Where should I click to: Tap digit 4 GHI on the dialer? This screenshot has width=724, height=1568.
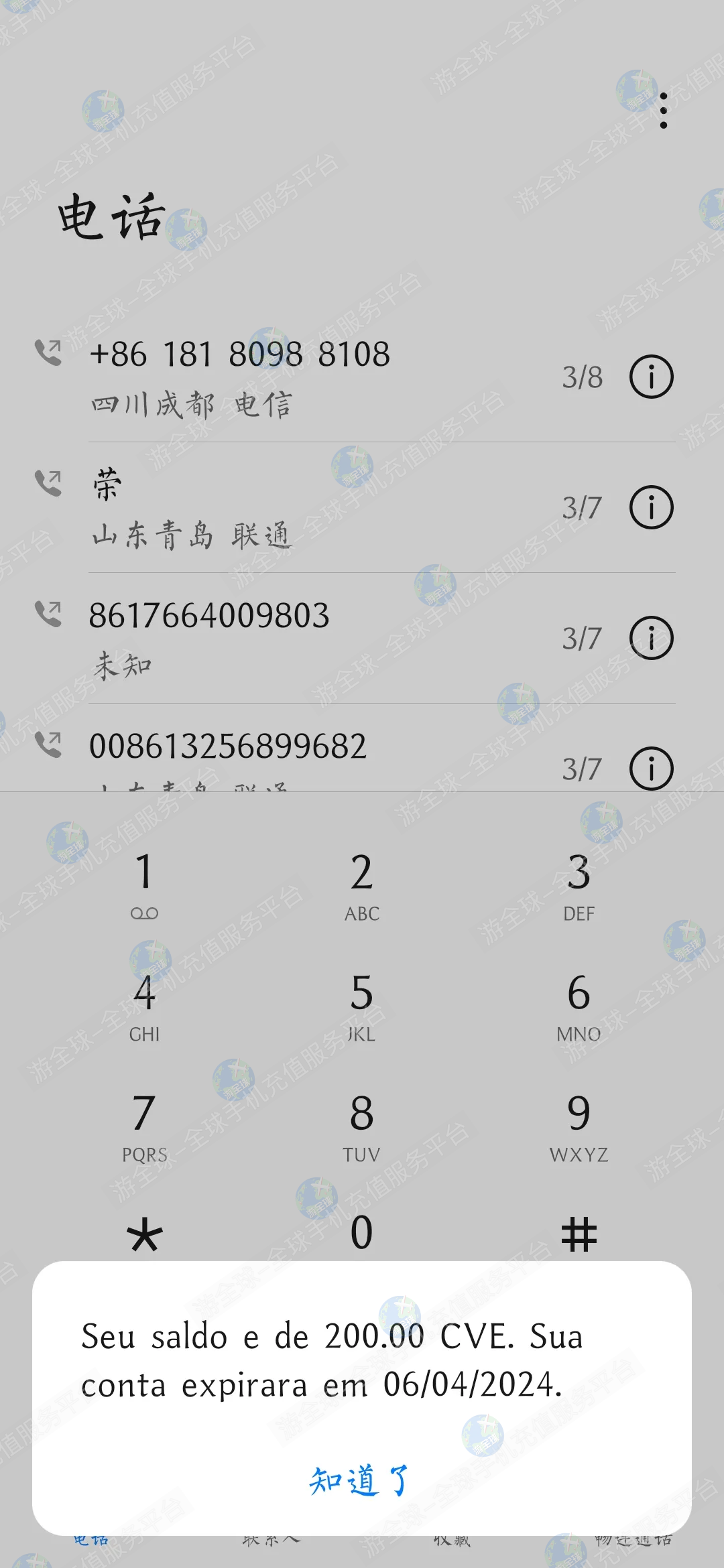tap(144, 1005)
